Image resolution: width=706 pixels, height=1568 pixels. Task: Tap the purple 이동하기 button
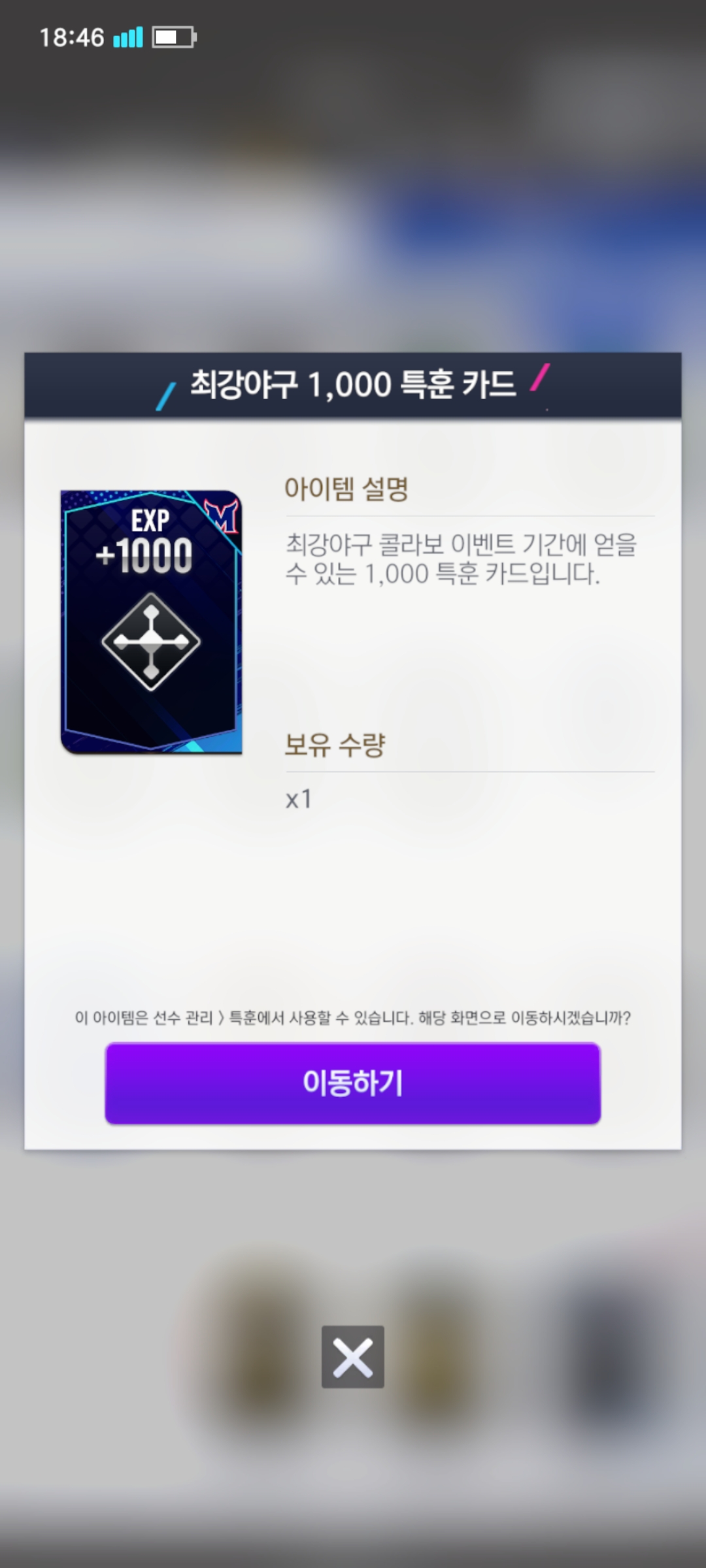point(352,1083)
